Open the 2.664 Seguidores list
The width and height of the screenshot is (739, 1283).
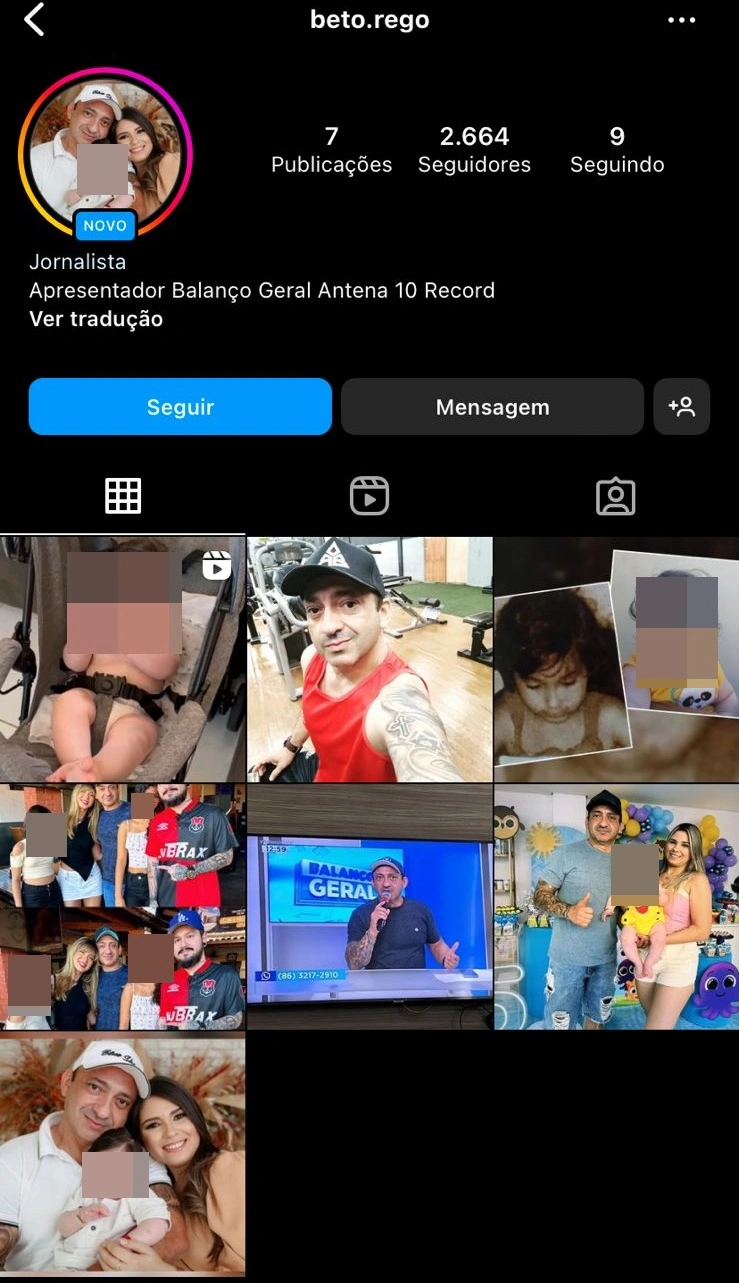click(x=474, y=149)
